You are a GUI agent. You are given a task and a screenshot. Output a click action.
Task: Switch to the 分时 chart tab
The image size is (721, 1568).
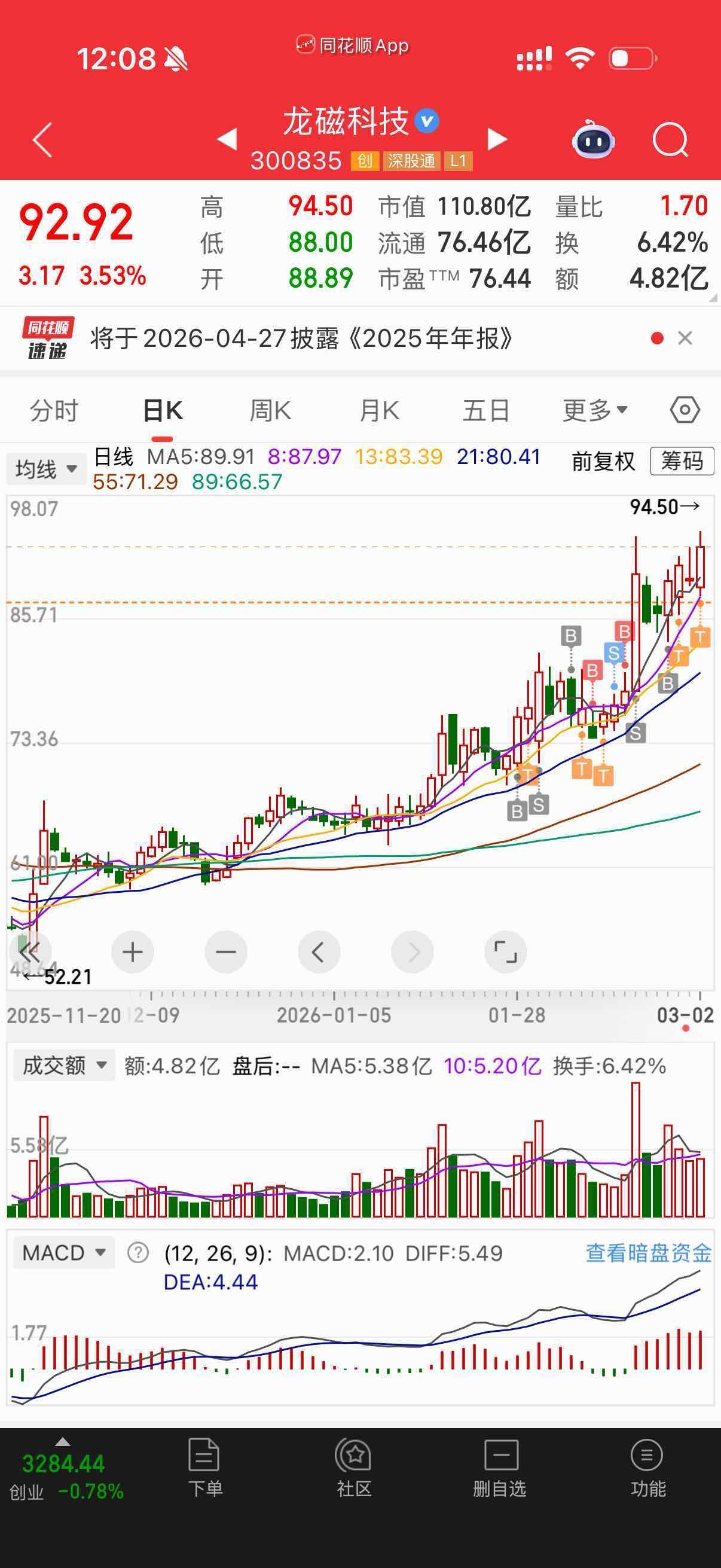pyautogui.click(x=54, y=410)
